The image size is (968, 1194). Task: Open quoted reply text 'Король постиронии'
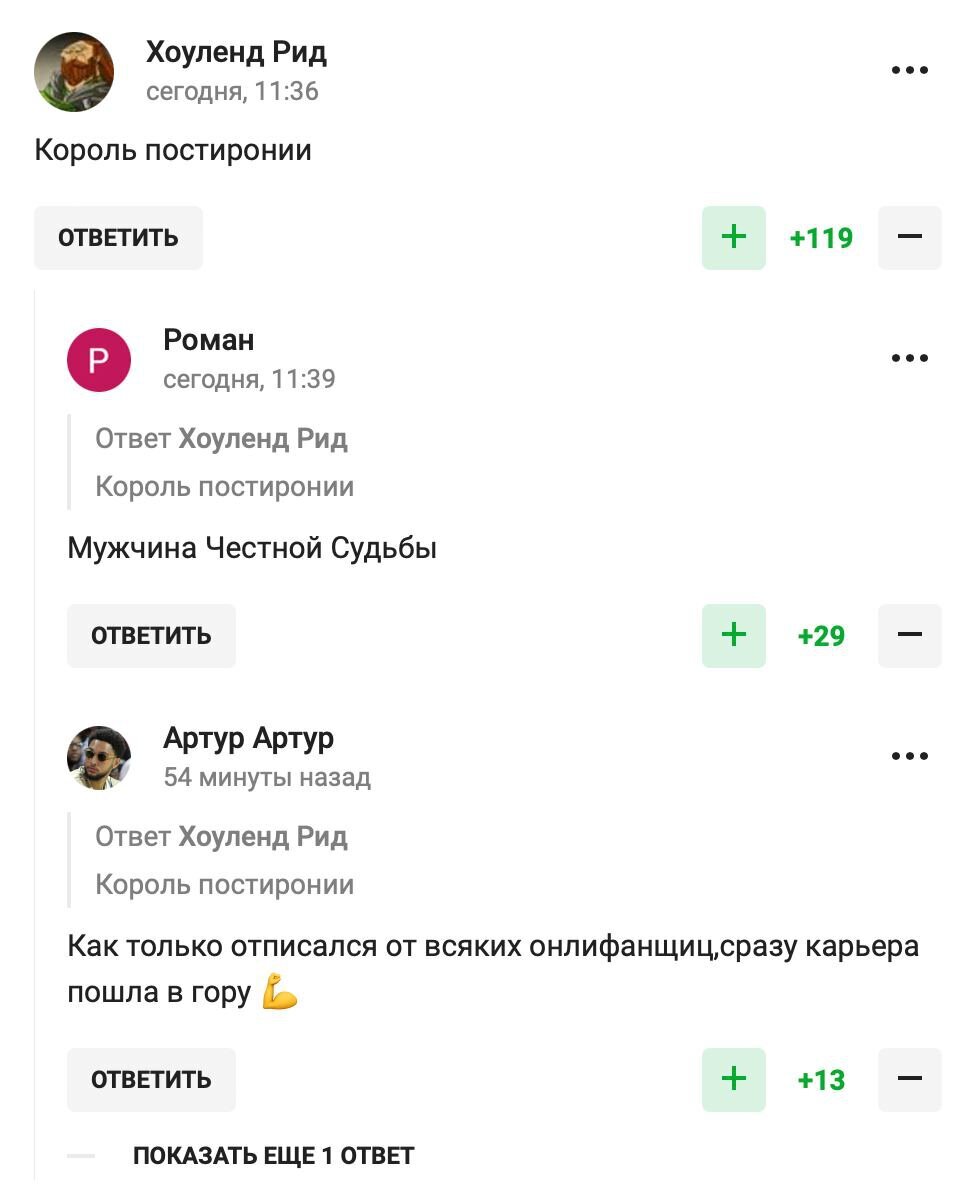(x=224, y=486)
